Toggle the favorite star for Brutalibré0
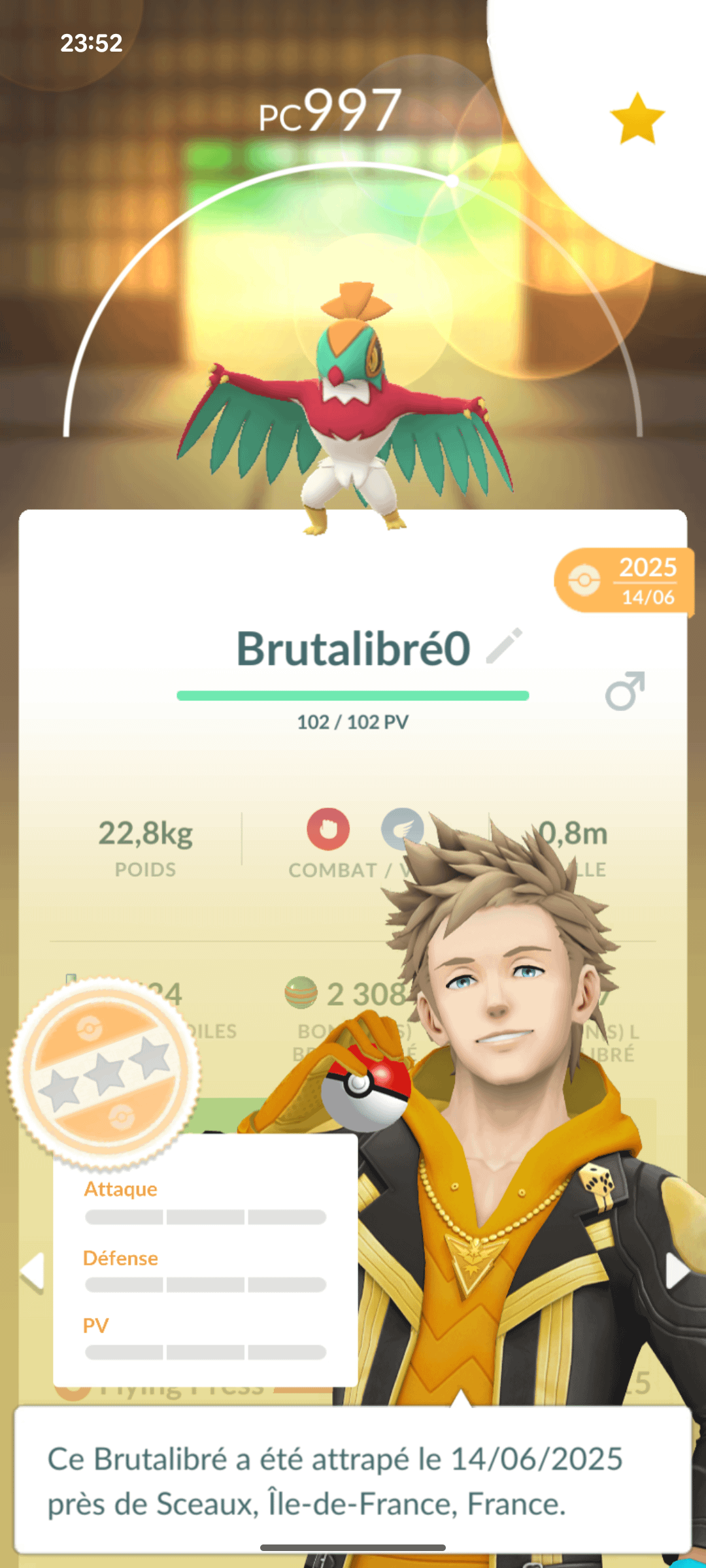 (637, 118)
